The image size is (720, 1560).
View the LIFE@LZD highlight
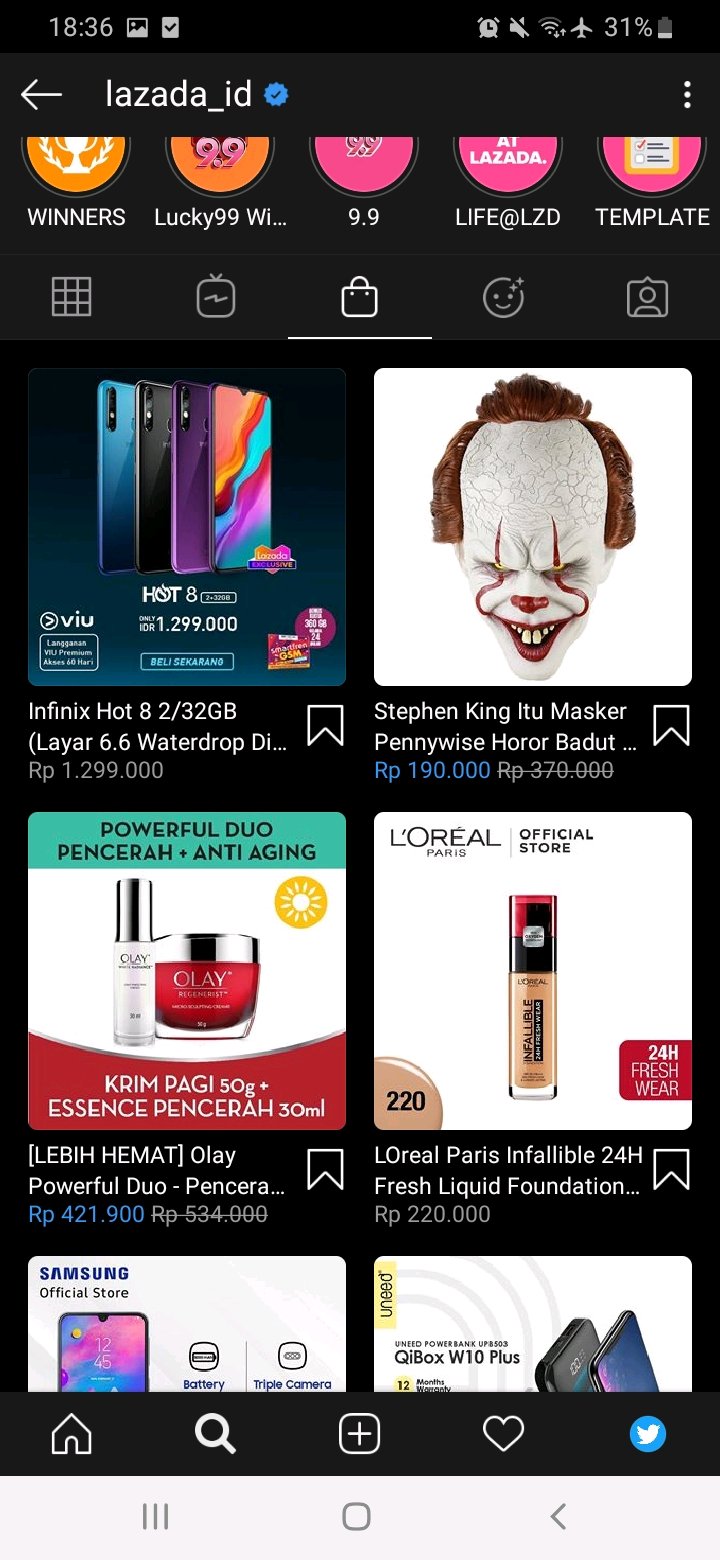(x=507, y=160)
